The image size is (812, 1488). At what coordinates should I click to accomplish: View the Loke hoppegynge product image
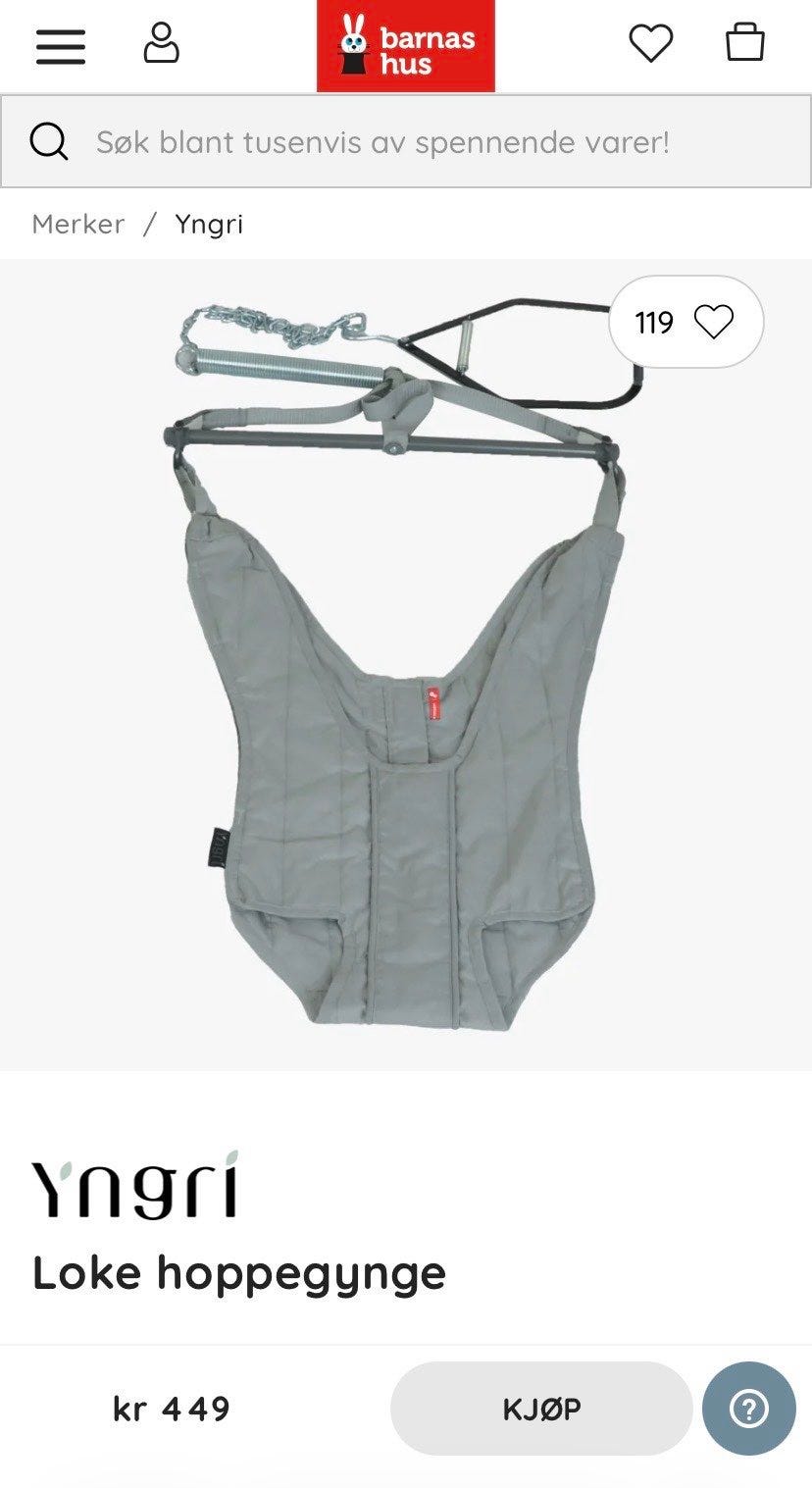tap(392, 667)
